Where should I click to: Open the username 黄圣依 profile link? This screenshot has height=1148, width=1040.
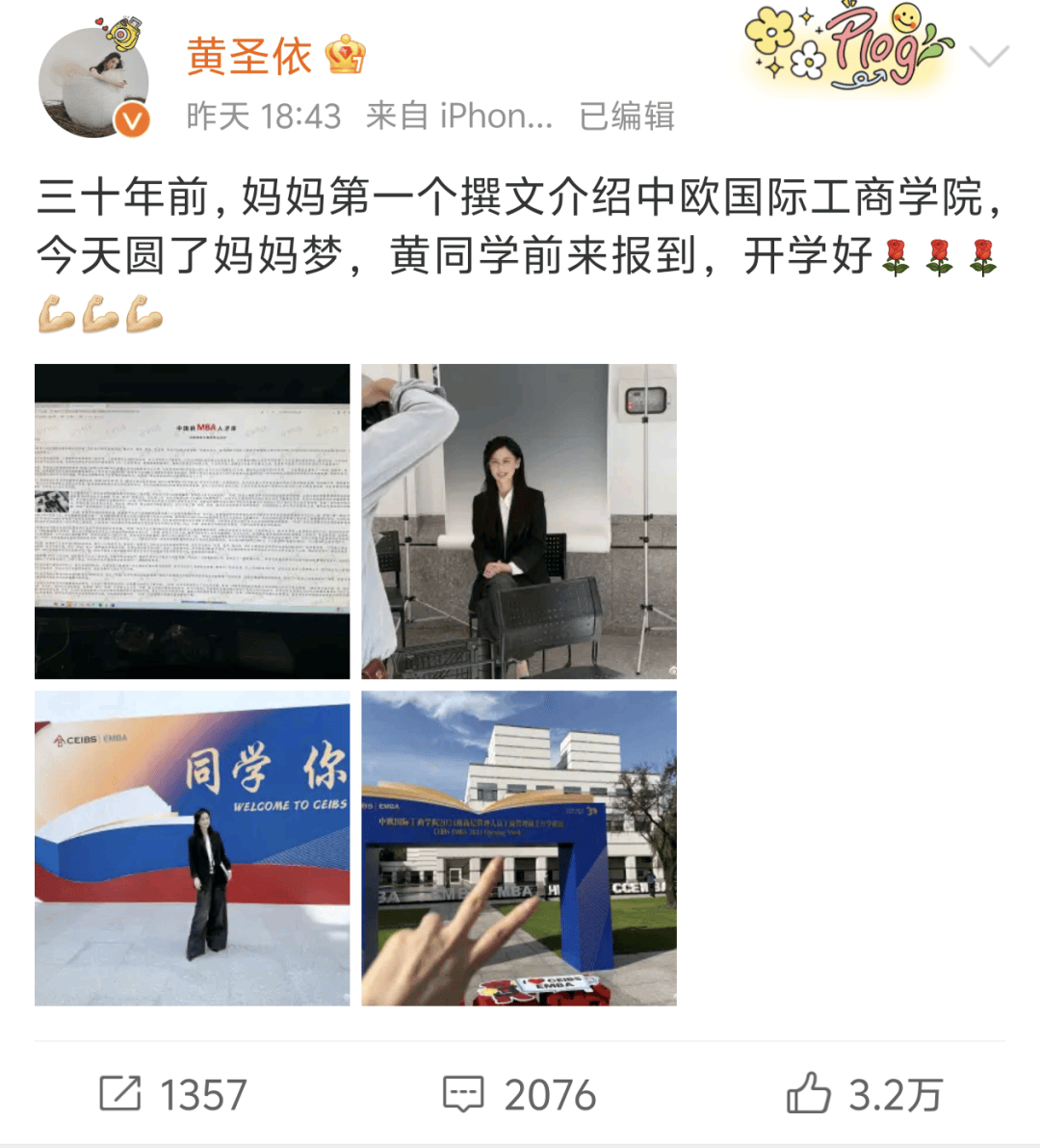pyautogui.click(x=248, y=57)
